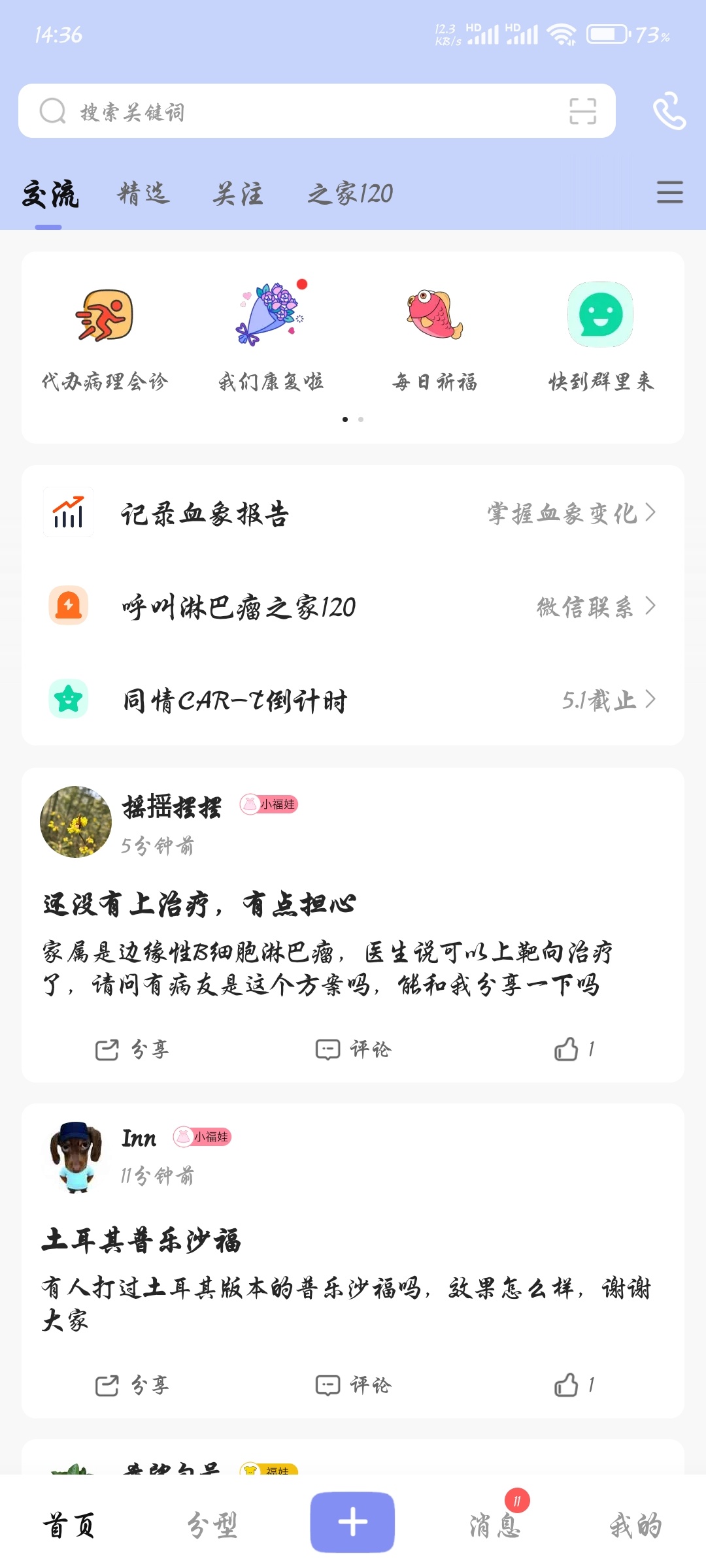
Task: Switch to the 精选 tab
Action: click(x=144, y=193)
